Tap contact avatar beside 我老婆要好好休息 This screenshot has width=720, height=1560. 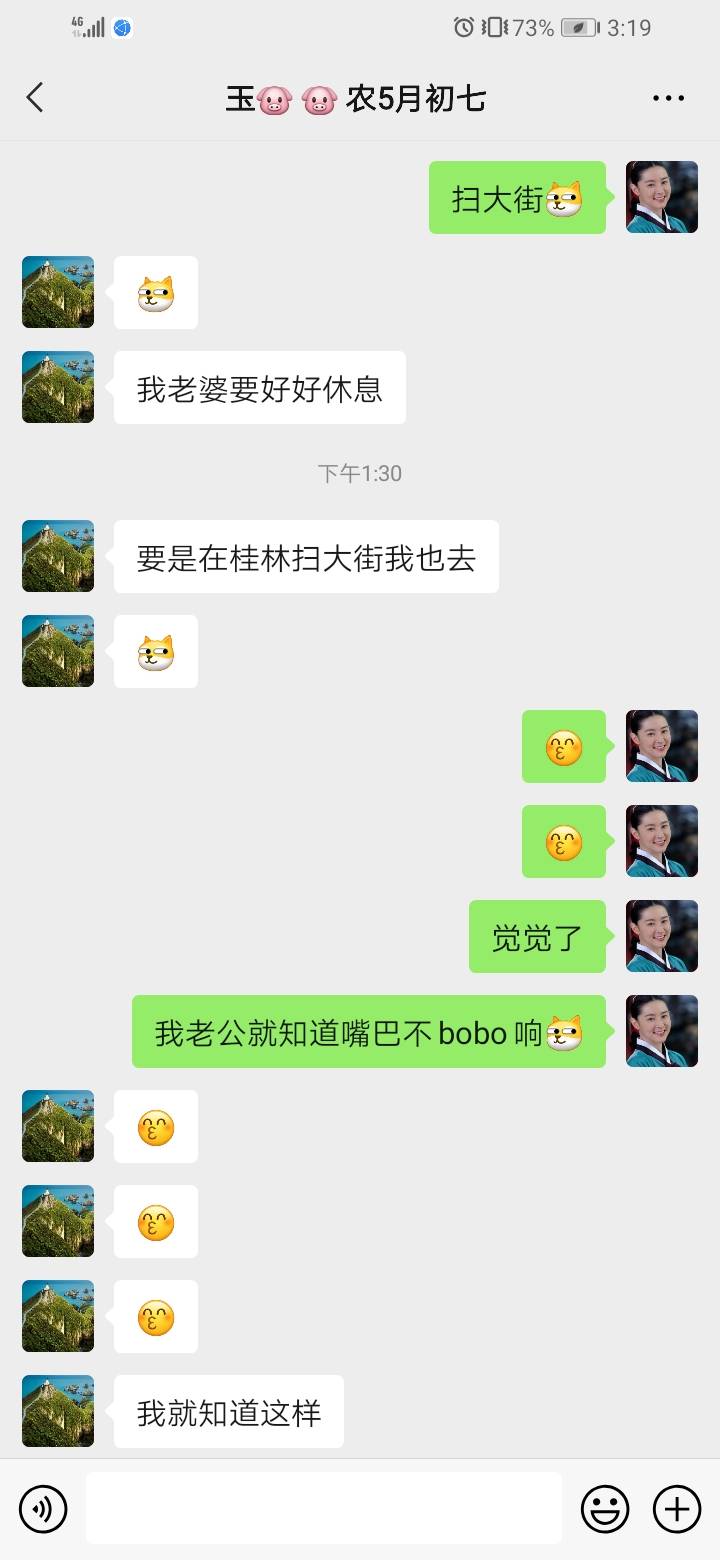click(x=57, y=387)
